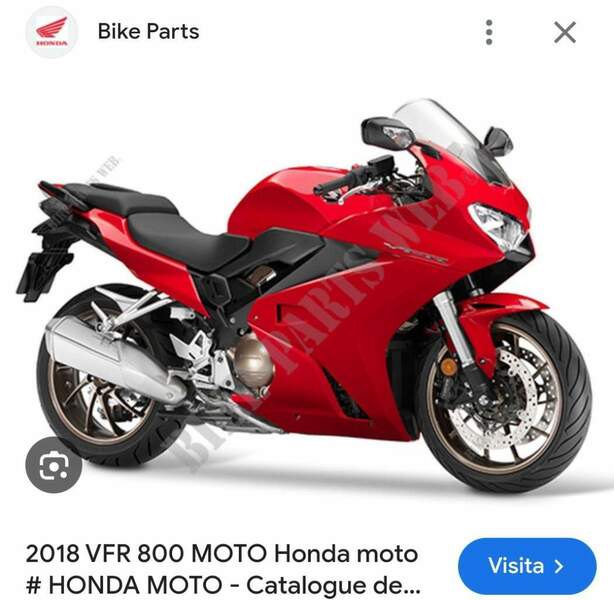Search this image with Lens
614x600 pixels.
(x=54, y=466)
